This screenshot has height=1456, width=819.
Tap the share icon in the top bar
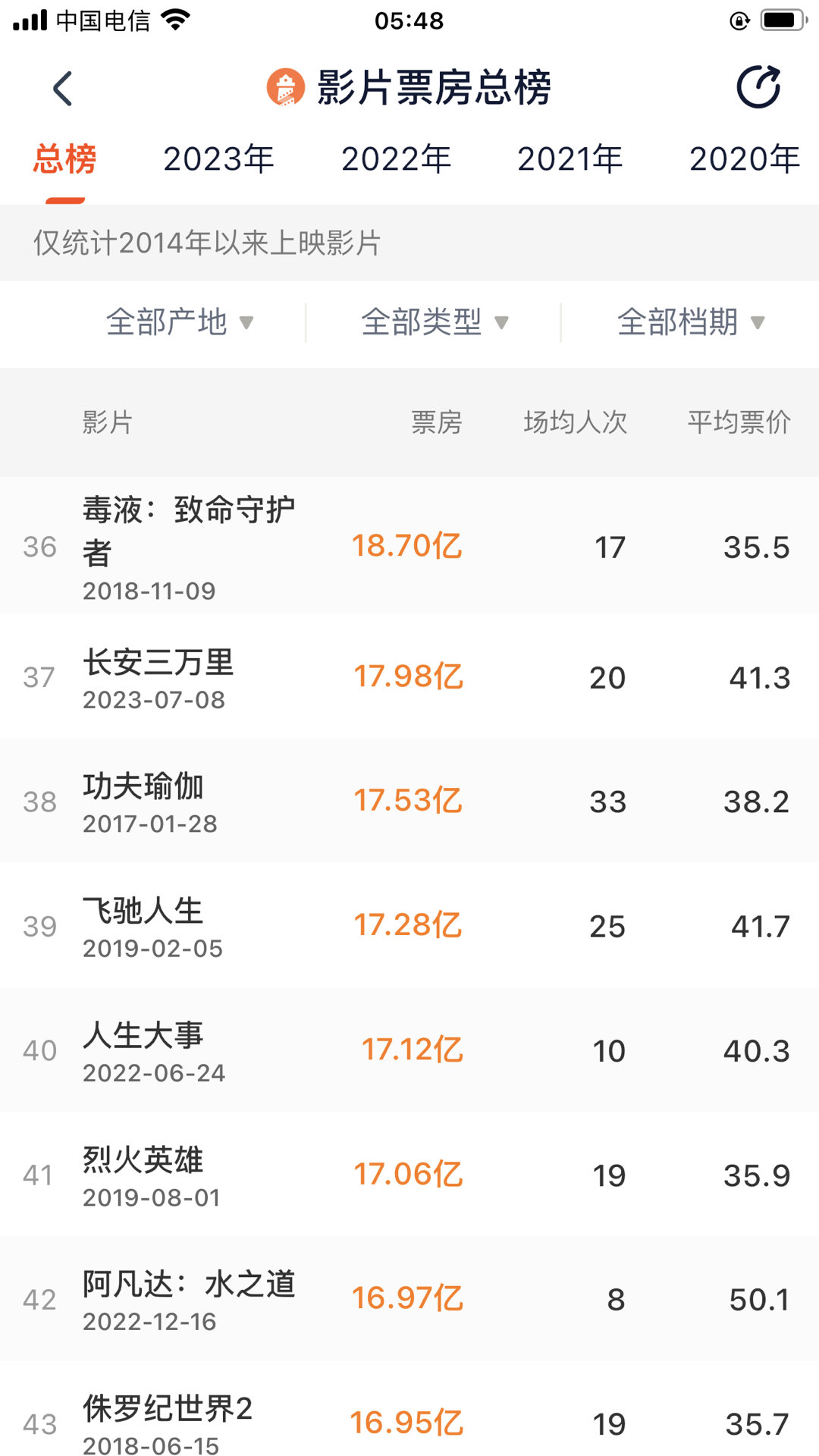point(759,87)
